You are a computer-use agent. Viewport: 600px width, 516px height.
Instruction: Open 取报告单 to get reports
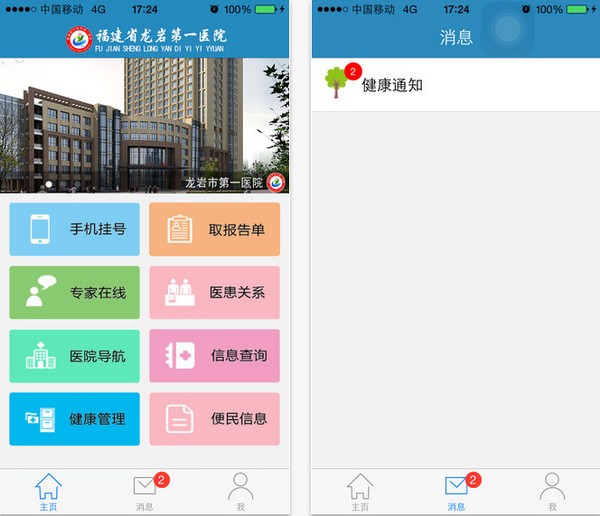(214, 229)
